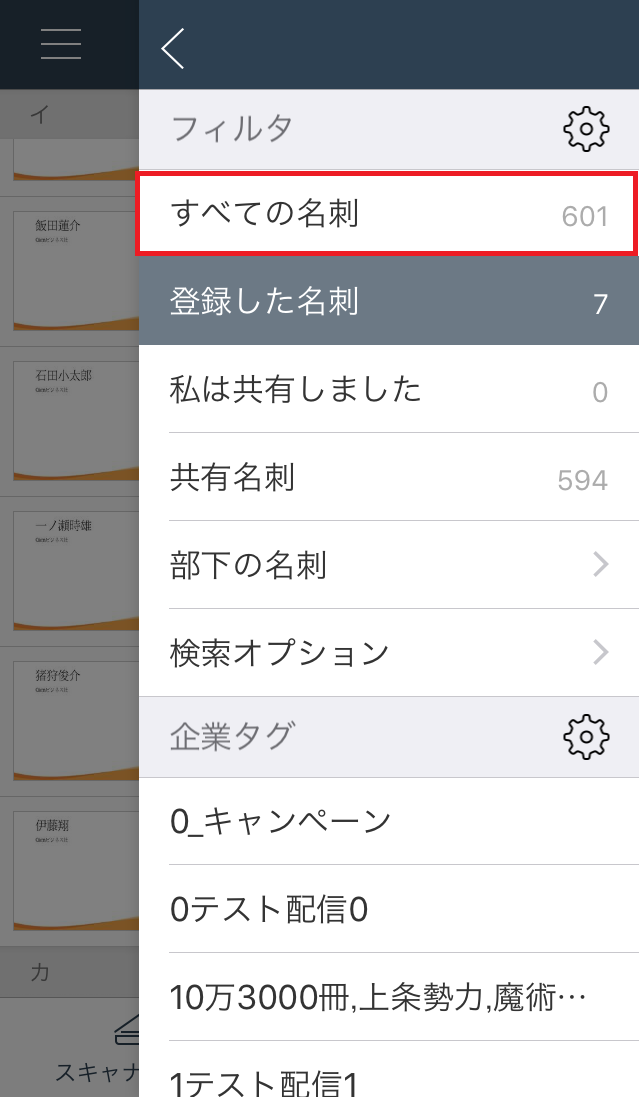
Task: Select すべての名刺 filter
Action: (x=388, y=214)
